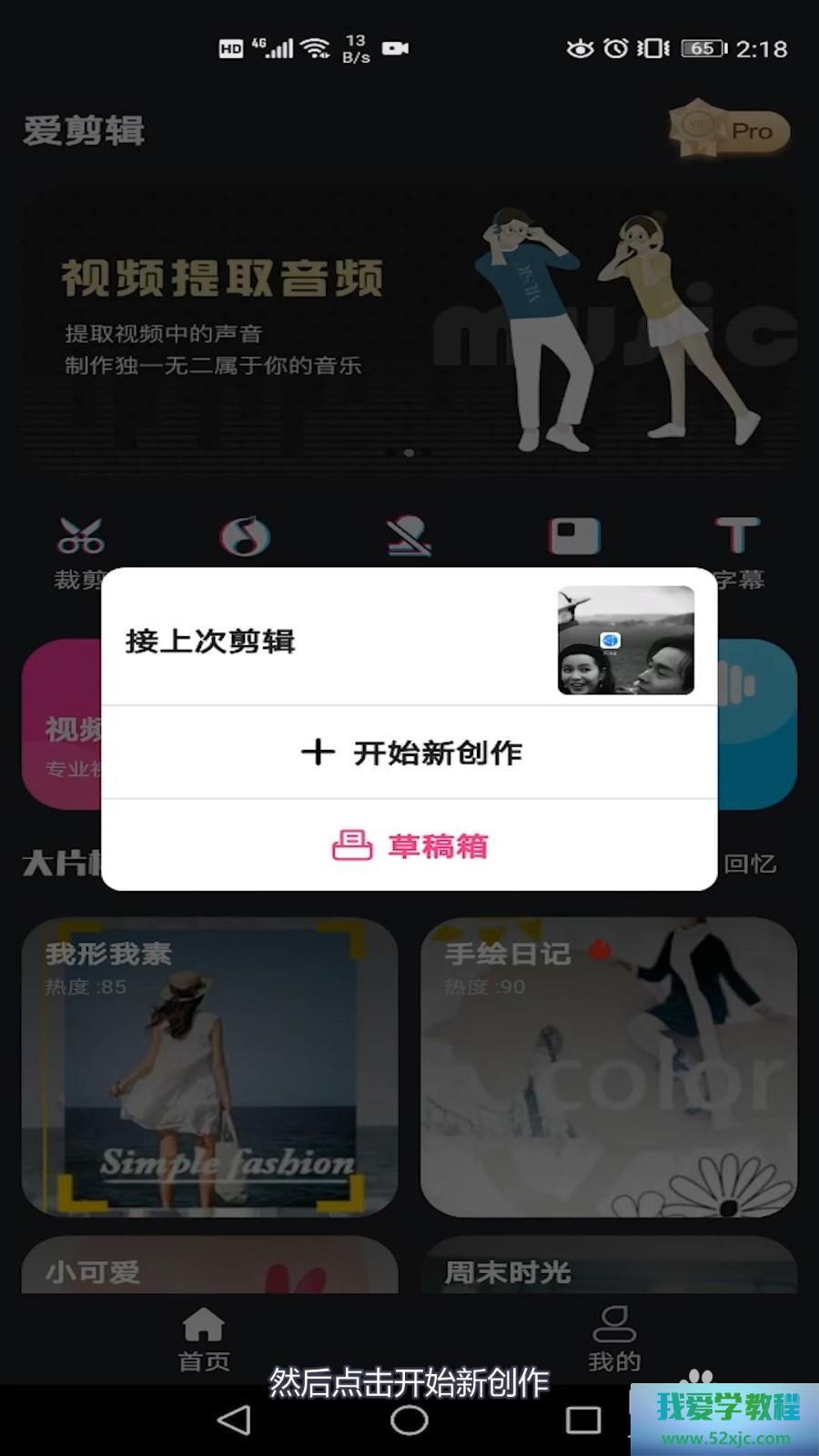The image size is (819, 1456).
Task: Tap 开始新创作 to start new project
Action: coord(409,753)
